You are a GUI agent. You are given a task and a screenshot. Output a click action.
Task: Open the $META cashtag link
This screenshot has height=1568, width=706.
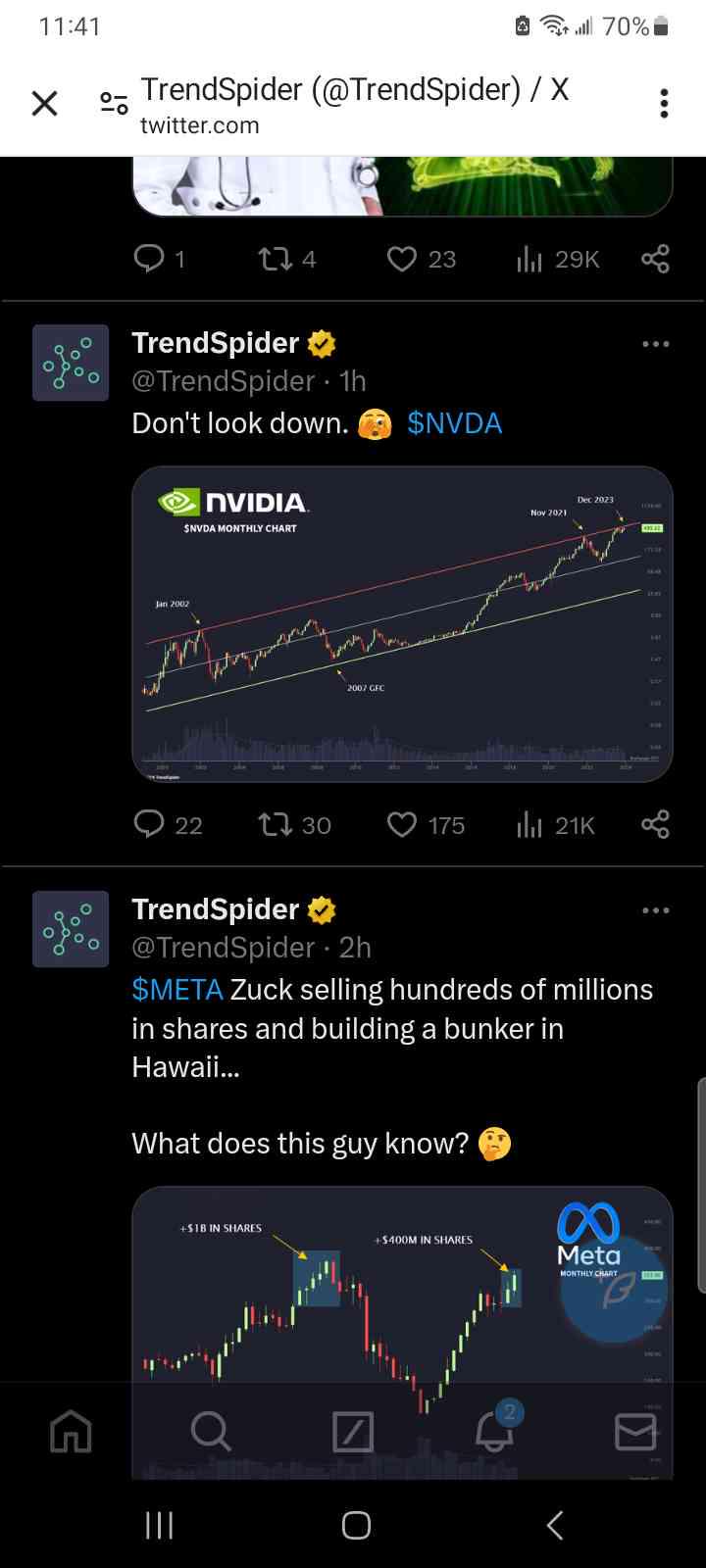click(x=175, y=990)
